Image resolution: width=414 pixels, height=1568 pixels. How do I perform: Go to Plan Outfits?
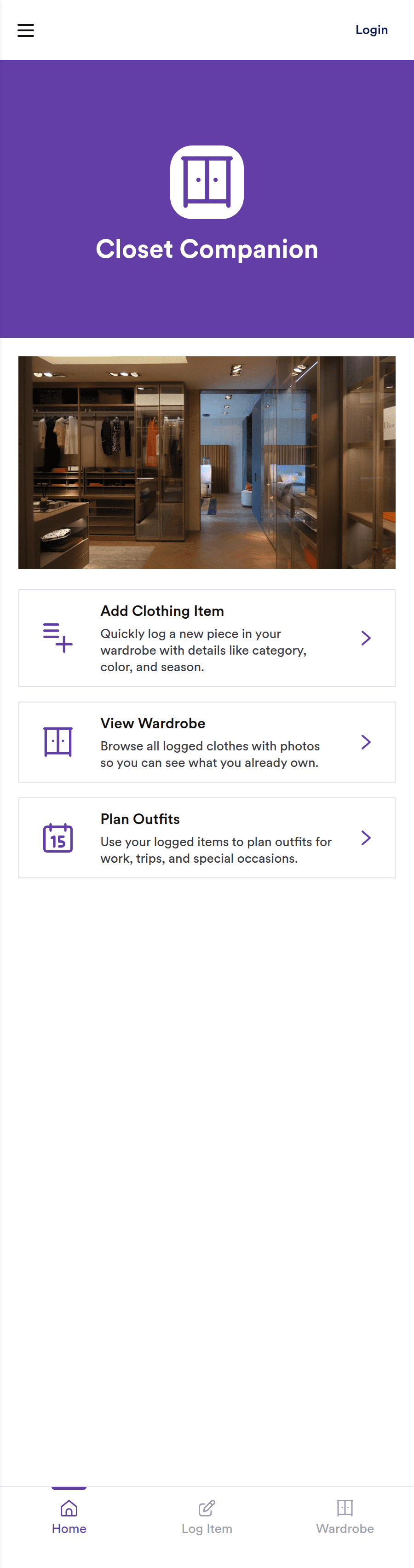tap(207, 837)
